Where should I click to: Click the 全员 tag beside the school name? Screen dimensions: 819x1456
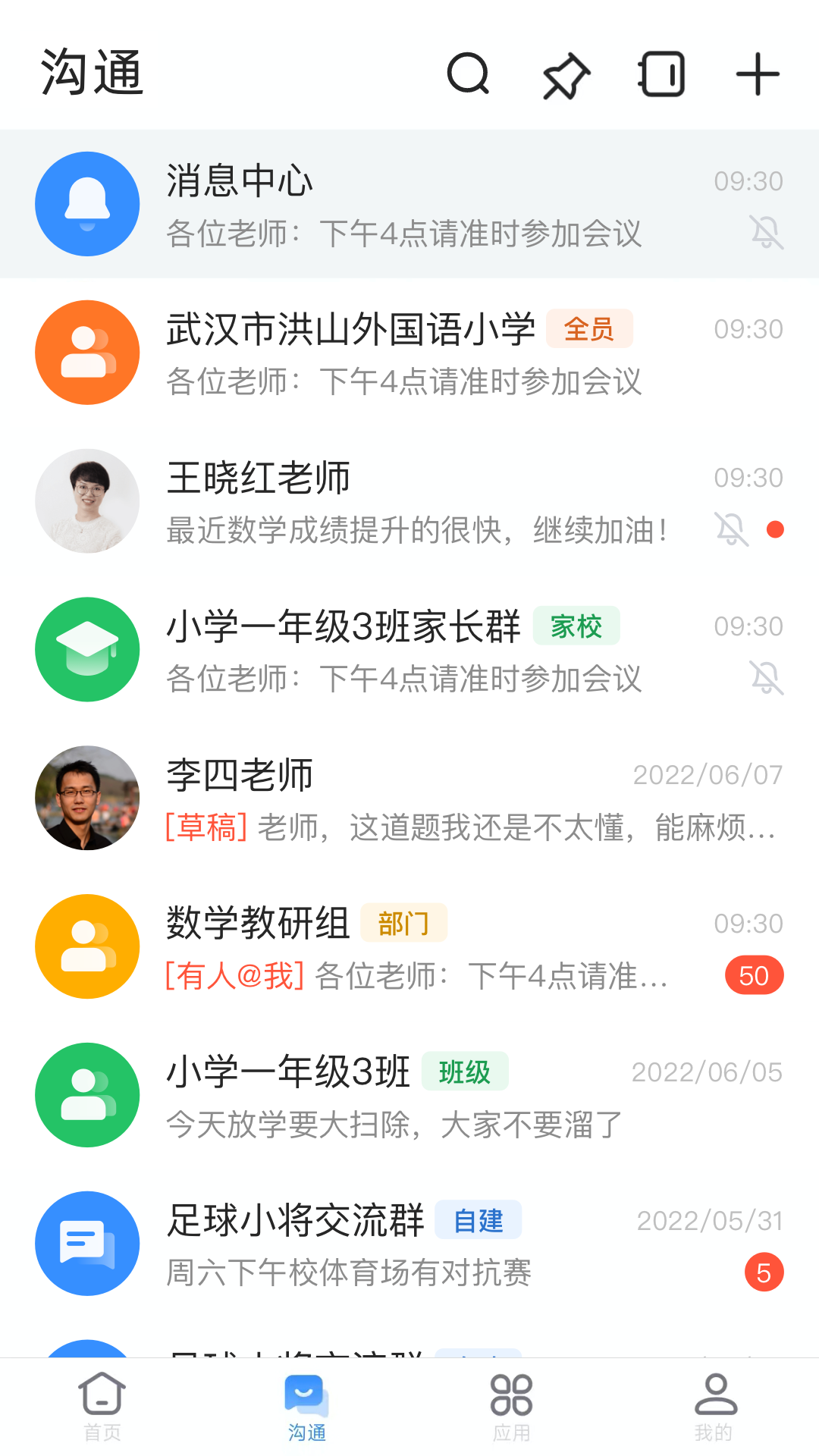click(x=590, y=328)
